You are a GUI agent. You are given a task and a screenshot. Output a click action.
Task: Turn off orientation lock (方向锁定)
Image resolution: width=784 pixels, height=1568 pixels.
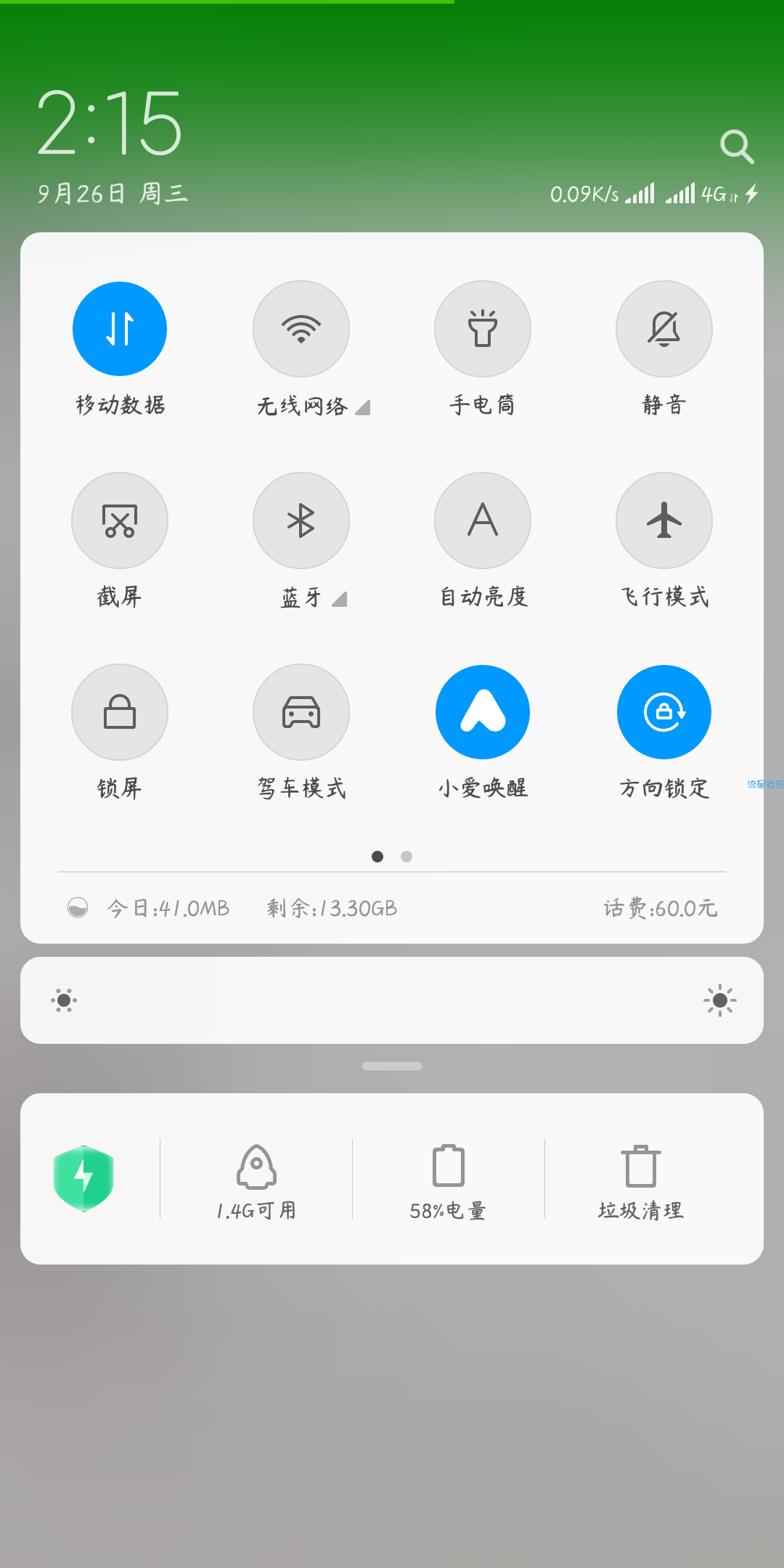point(664,712)
